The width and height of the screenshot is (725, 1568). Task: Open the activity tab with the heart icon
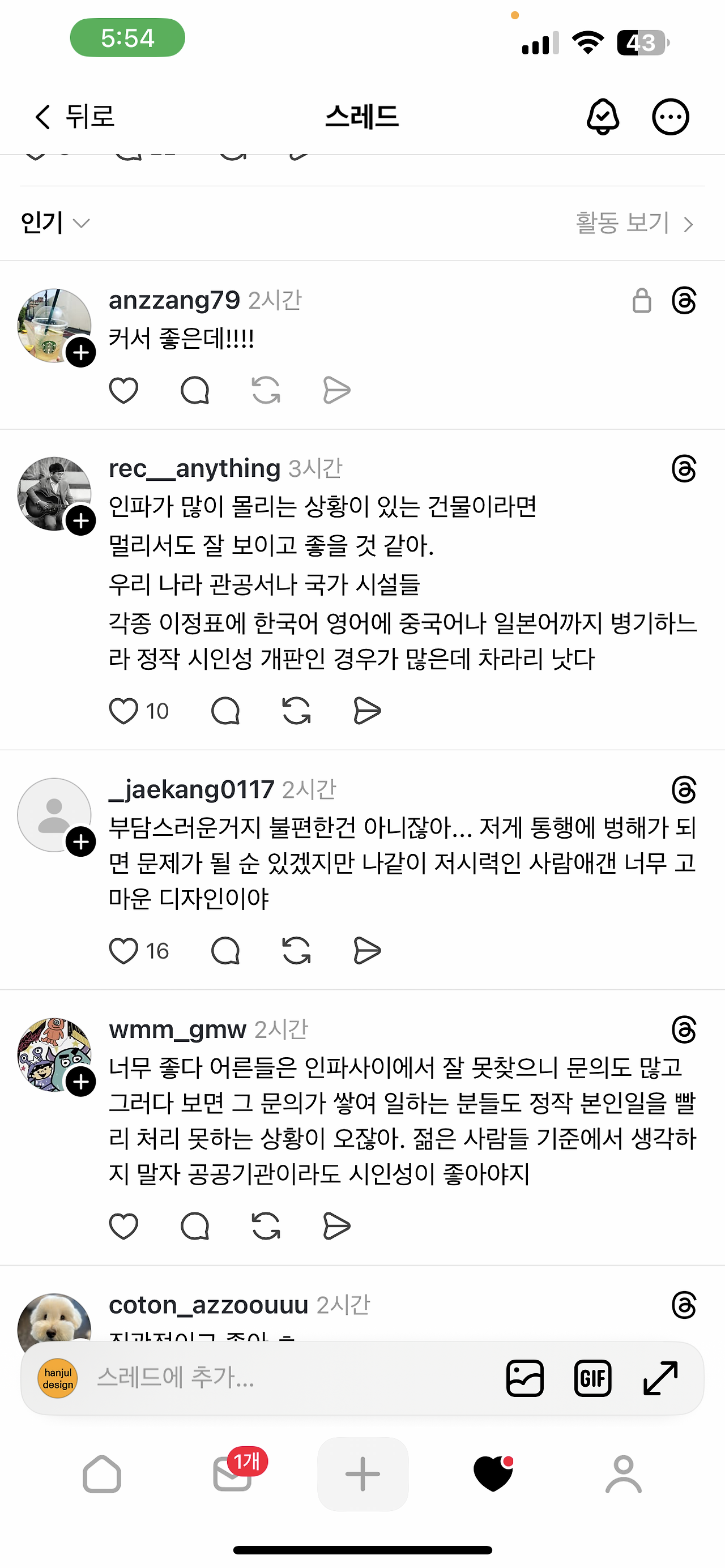(493, 1473)
